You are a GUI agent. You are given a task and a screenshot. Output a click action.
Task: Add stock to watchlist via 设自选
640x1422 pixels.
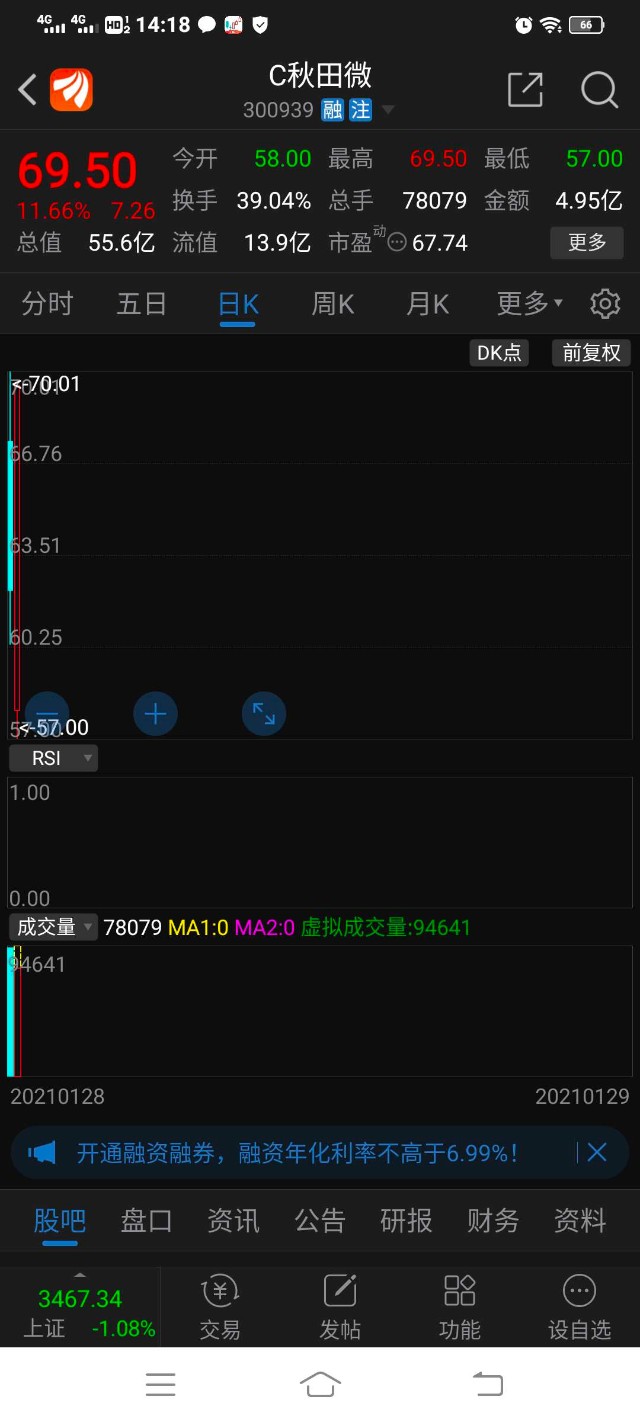coord(579,1306)
